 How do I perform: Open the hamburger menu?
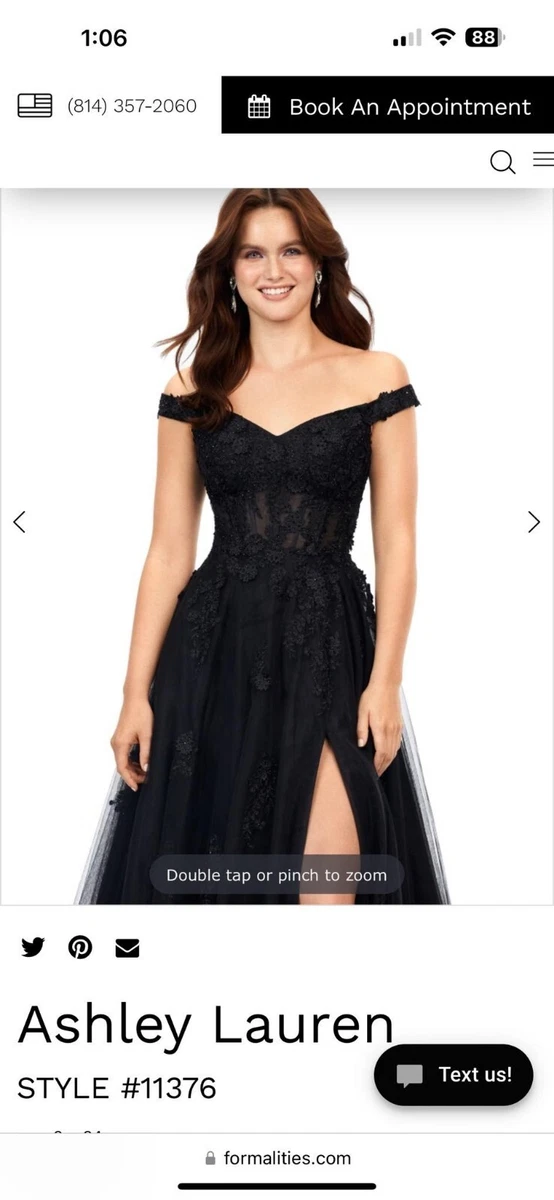click(x=543, y=160)
